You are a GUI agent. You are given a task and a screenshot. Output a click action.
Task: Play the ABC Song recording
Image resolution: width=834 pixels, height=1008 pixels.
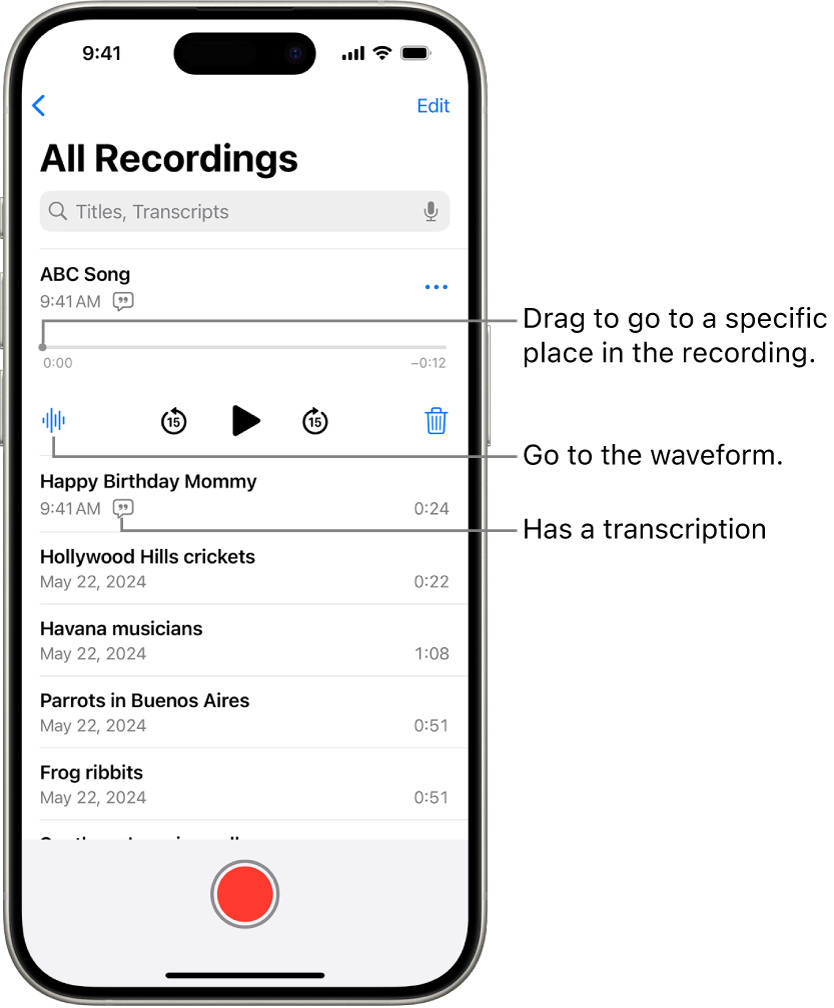click(245, 421)
